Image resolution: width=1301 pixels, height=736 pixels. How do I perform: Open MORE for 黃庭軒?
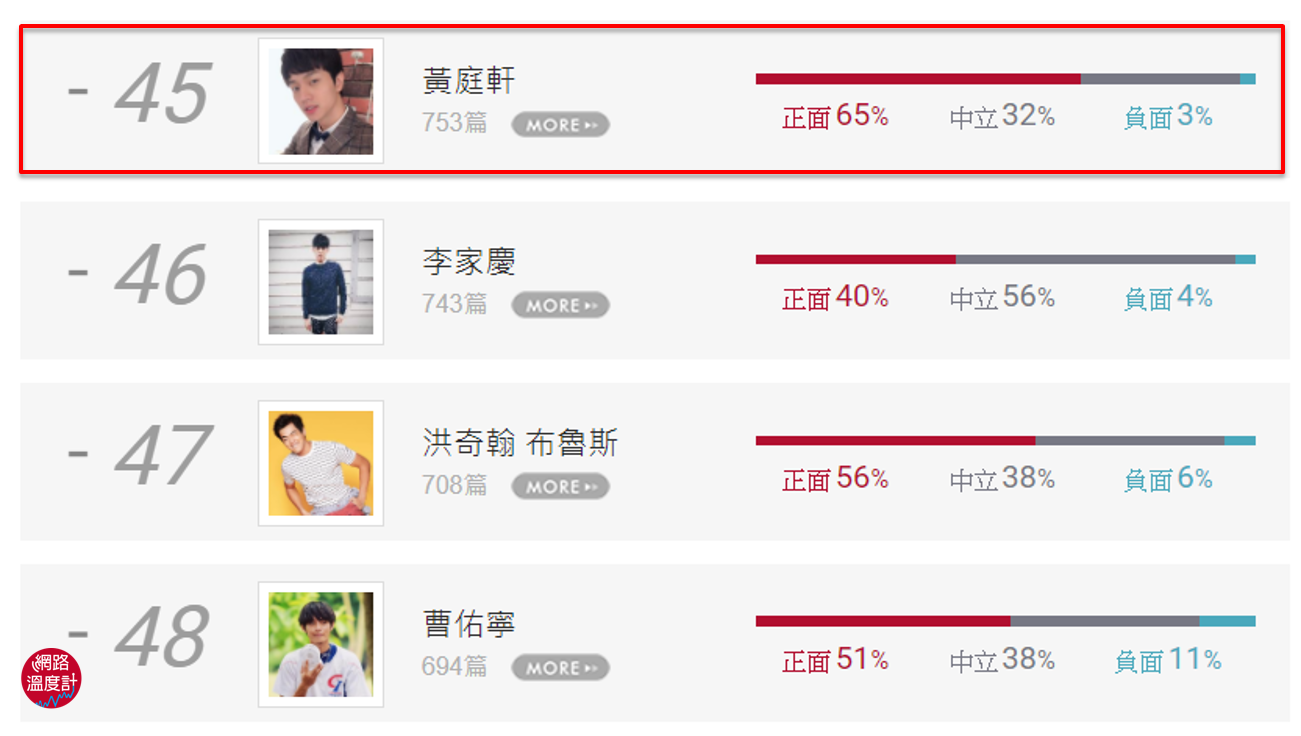click(x=560, y=125)
